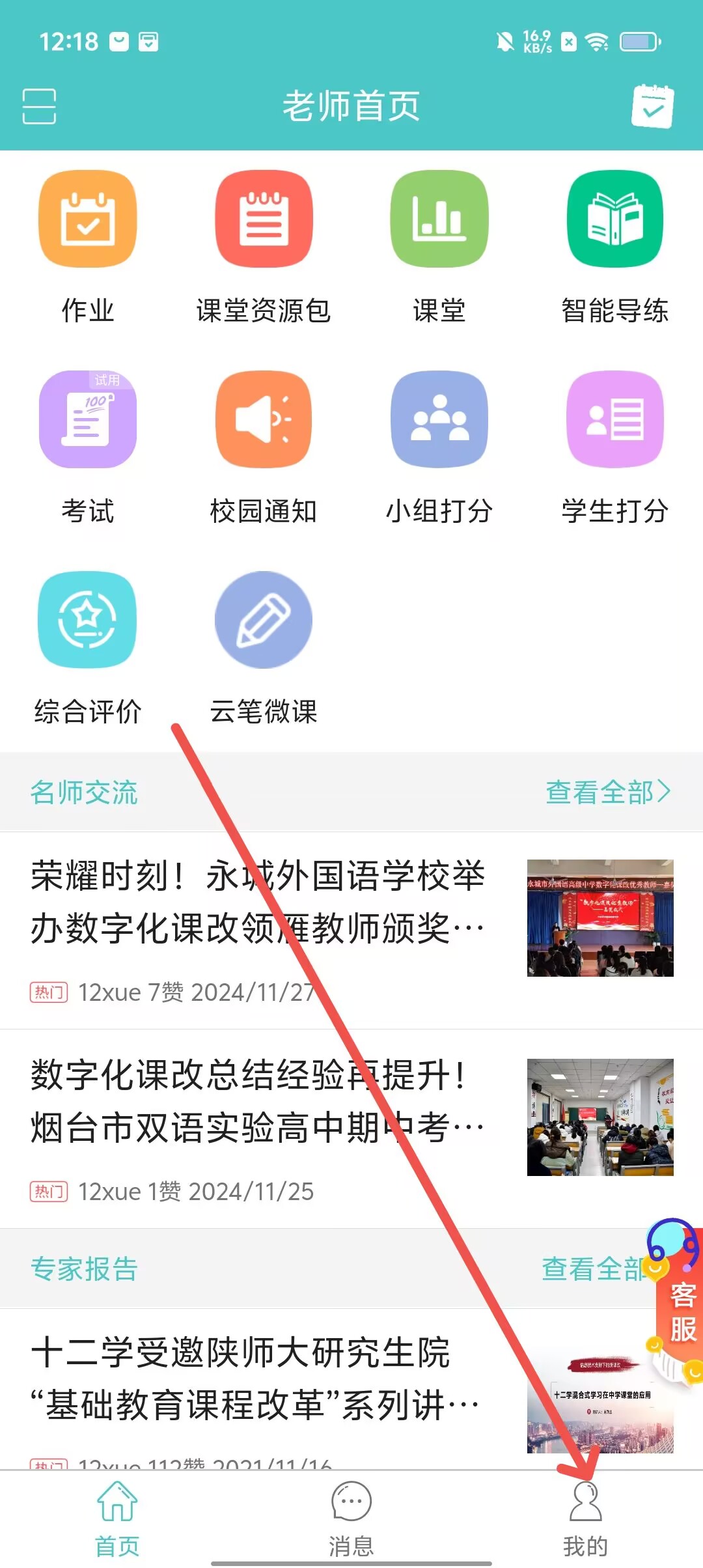Open the calendar check-in icon

652,106
